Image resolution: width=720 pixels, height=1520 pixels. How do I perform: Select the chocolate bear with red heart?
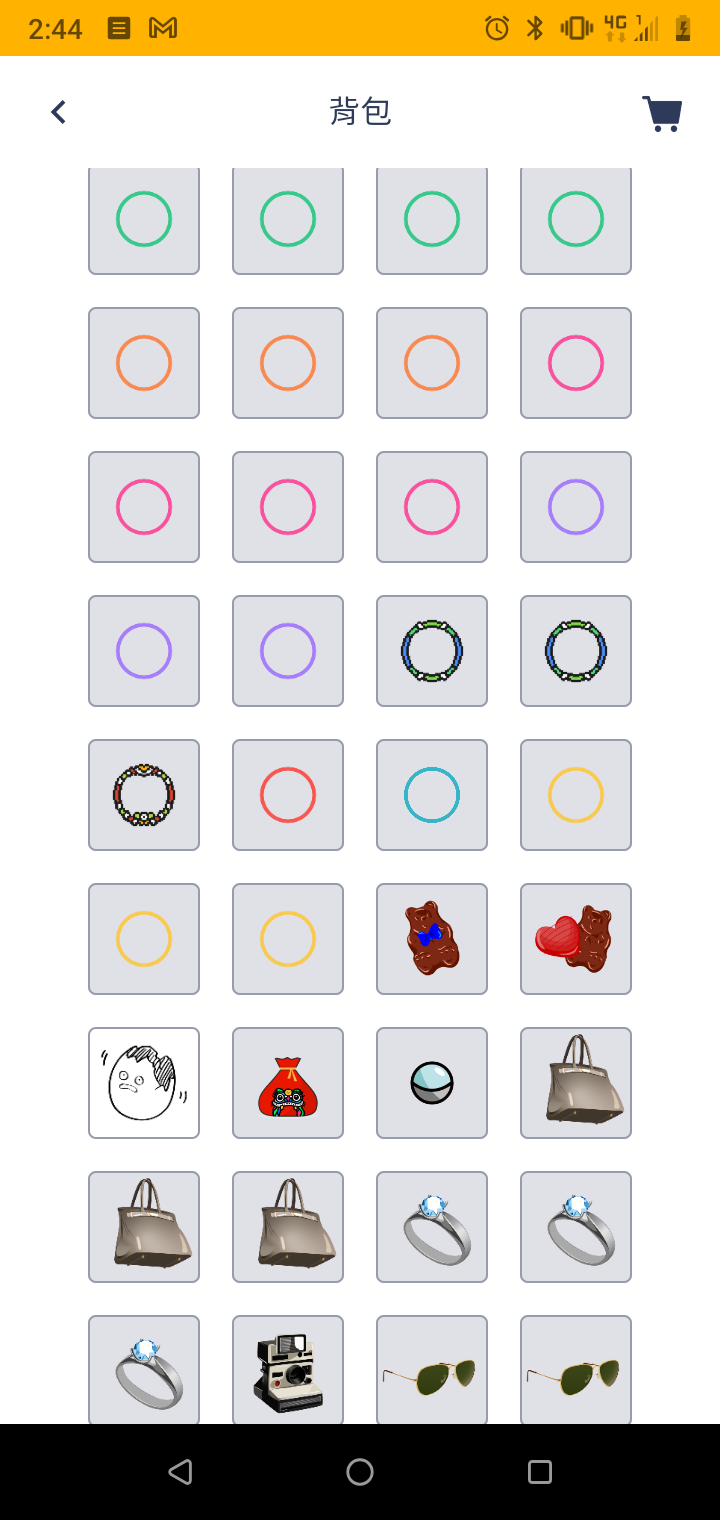click(x=576, y=939)
